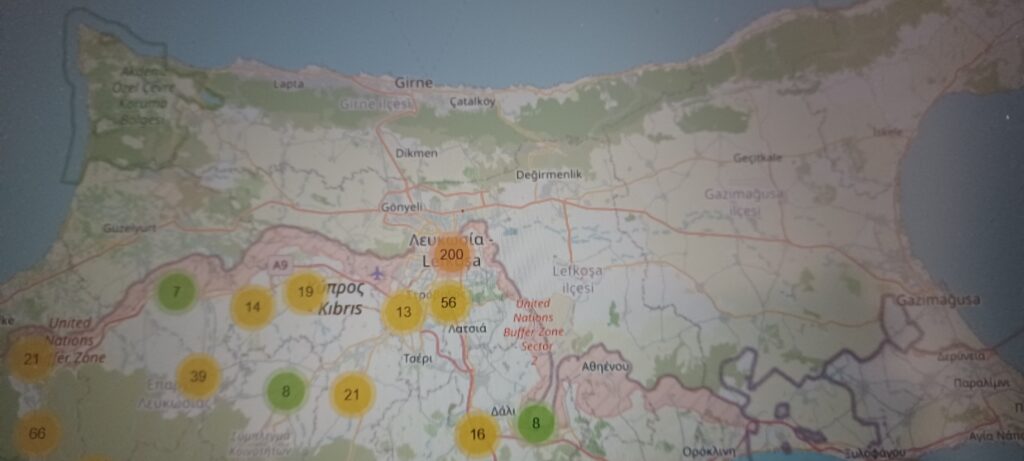Tap the orange 66 marker cluster
The image size is (1024, 461).
[37, 433]
